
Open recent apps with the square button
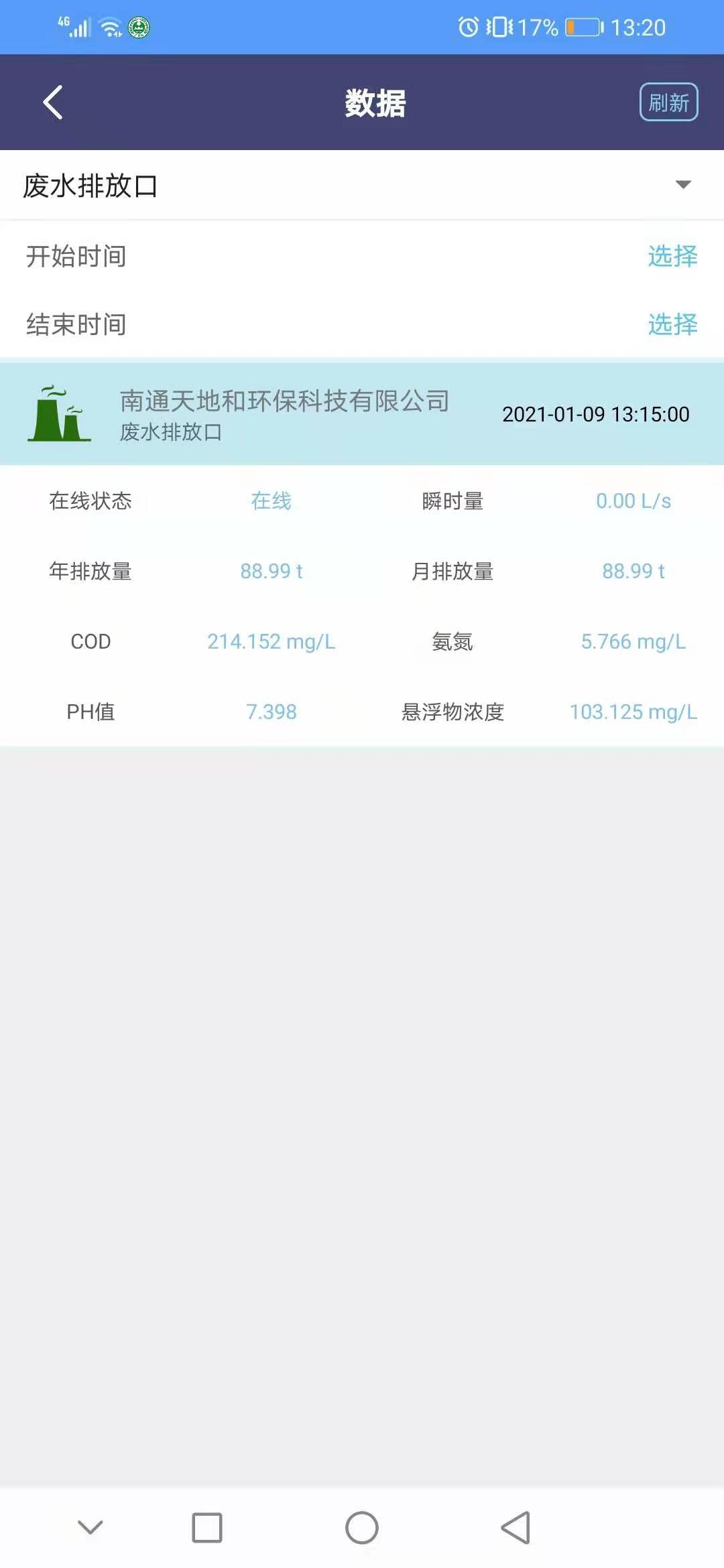point(207,1528)
